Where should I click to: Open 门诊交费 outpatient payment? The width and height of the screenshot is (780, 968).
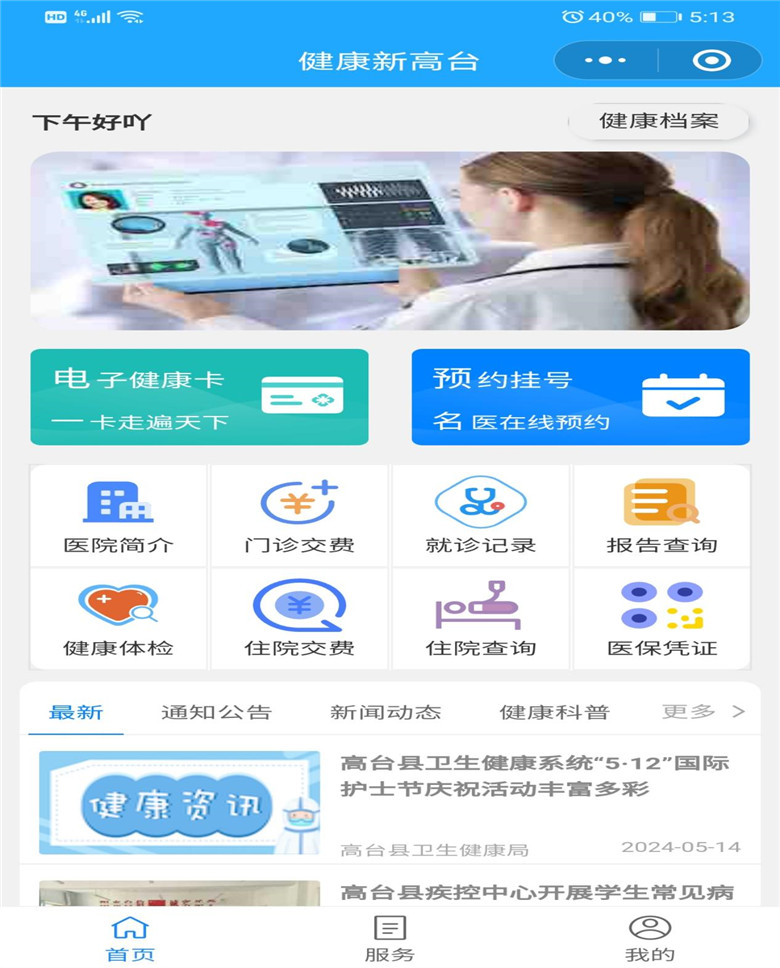click(x=299, y=517)
